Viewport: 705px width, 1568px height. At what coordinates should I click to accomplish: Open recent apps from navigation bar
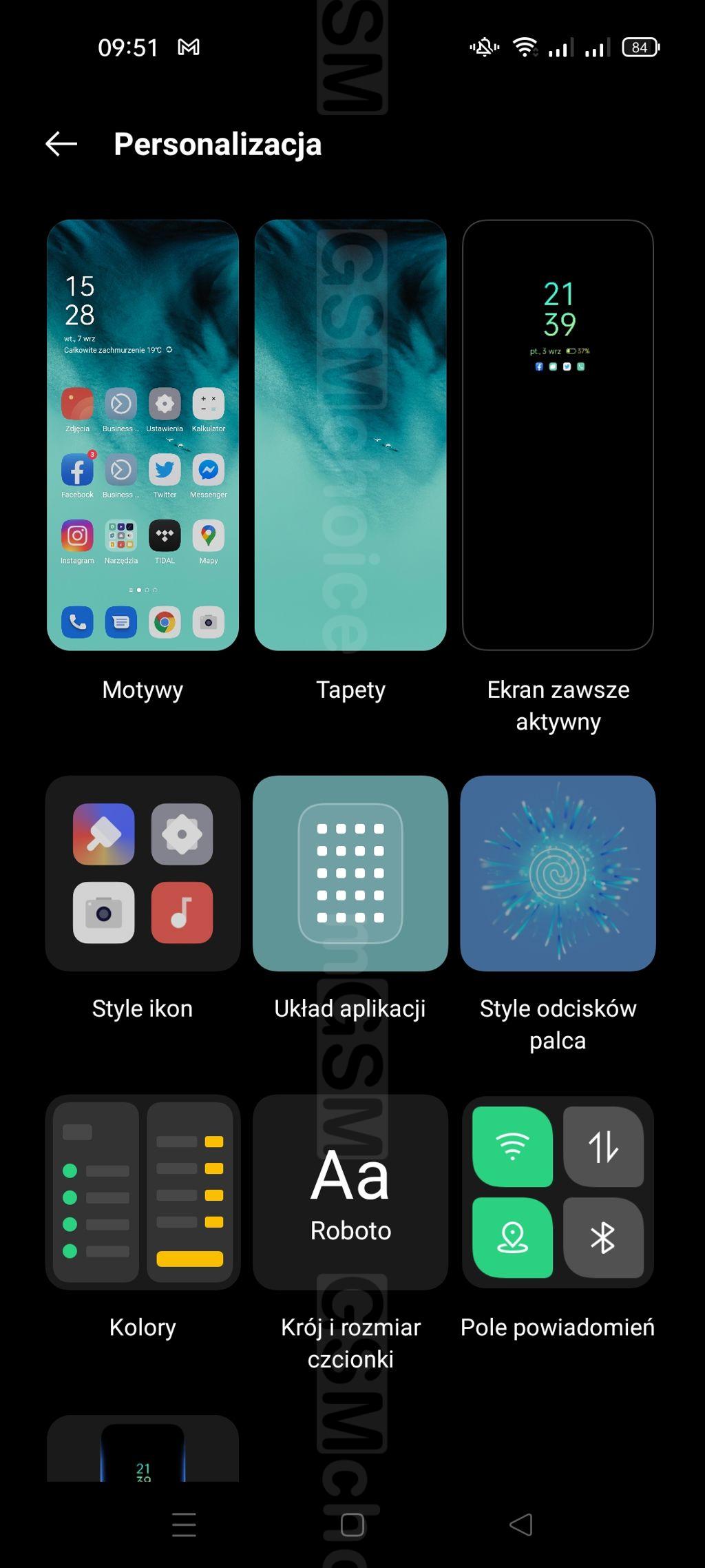click(x=184, y=1525)
